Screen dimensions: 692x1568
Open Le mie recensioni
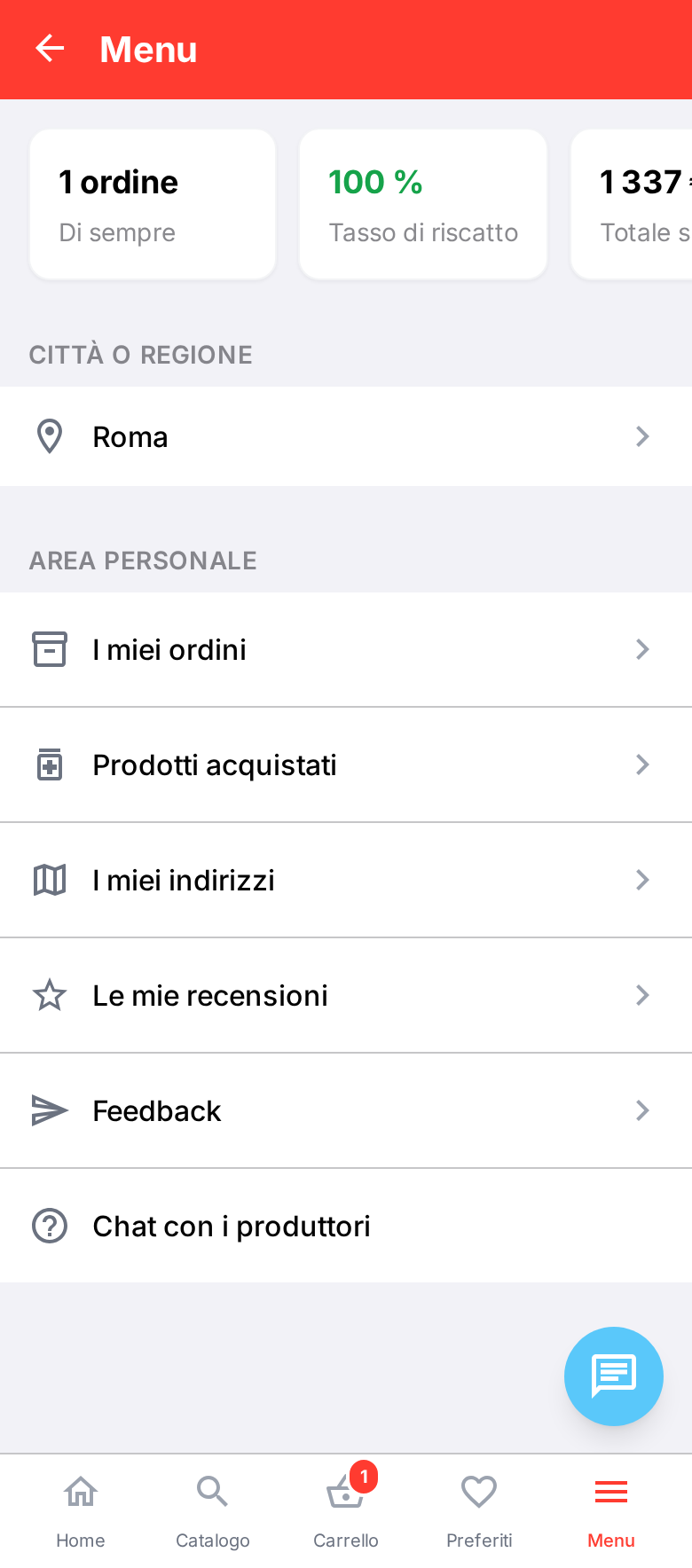[210, 995]
